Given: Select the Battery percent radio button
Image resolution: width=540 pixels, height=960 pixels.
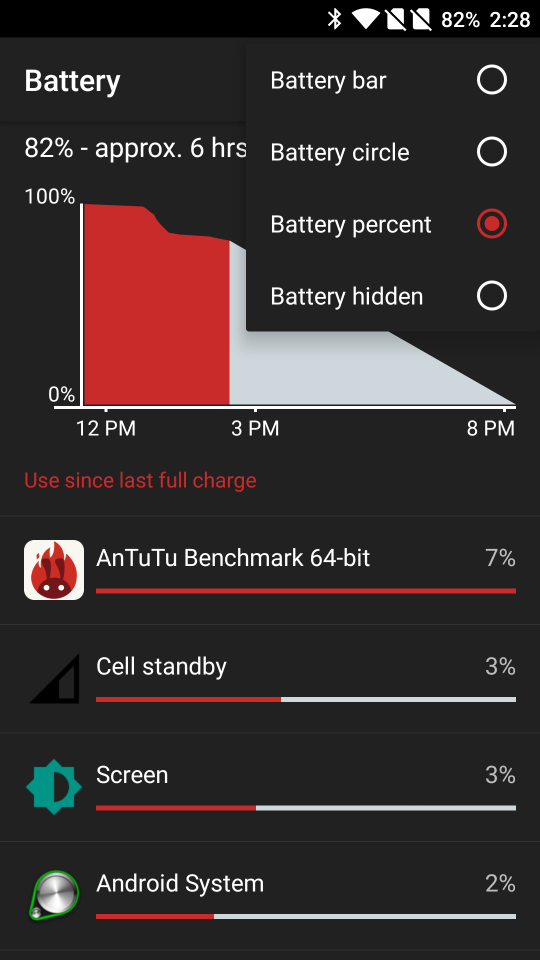Looking at the screenshot, I should point(492,224).
